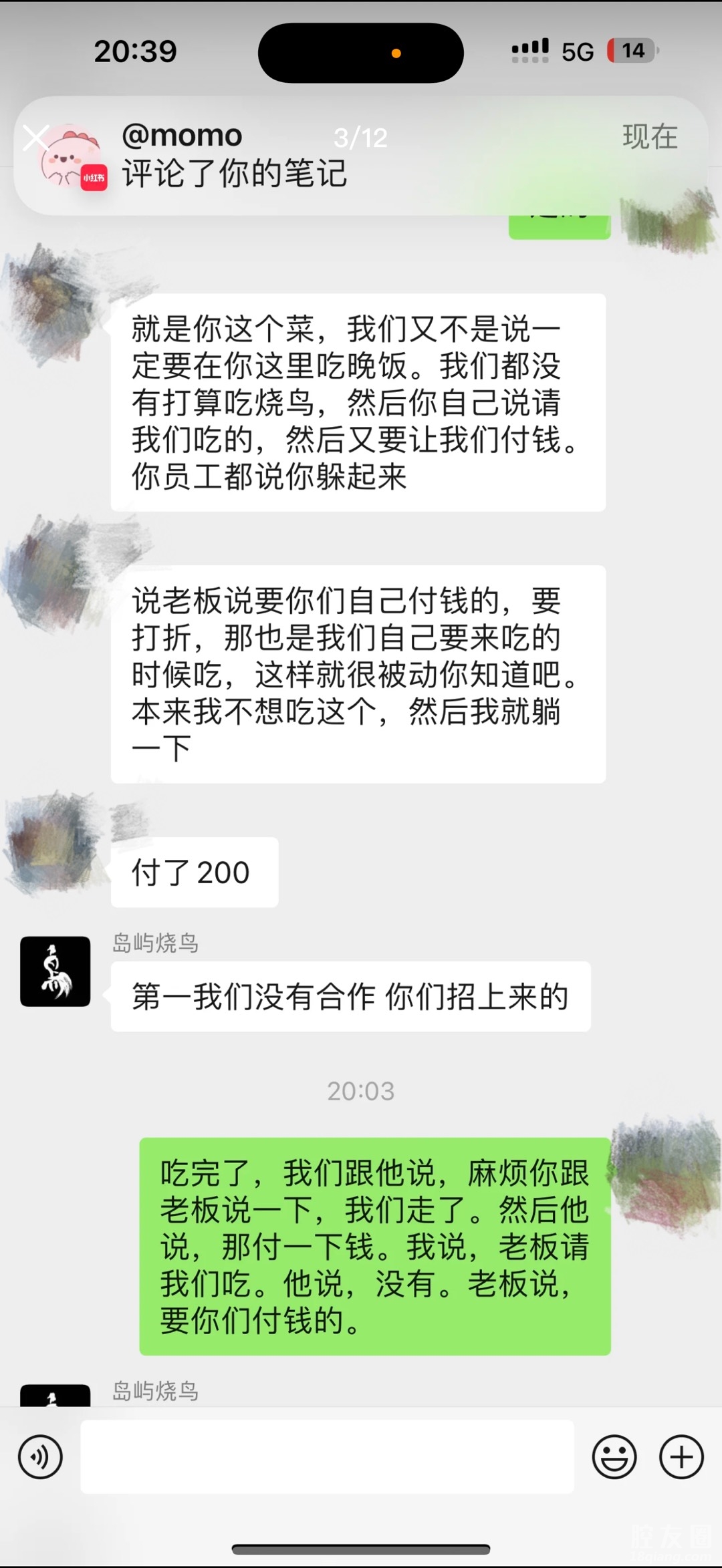Focus the message text field
Image resolution: width=722 pixels, height=1568 pixels.
tap(327, 1456)
